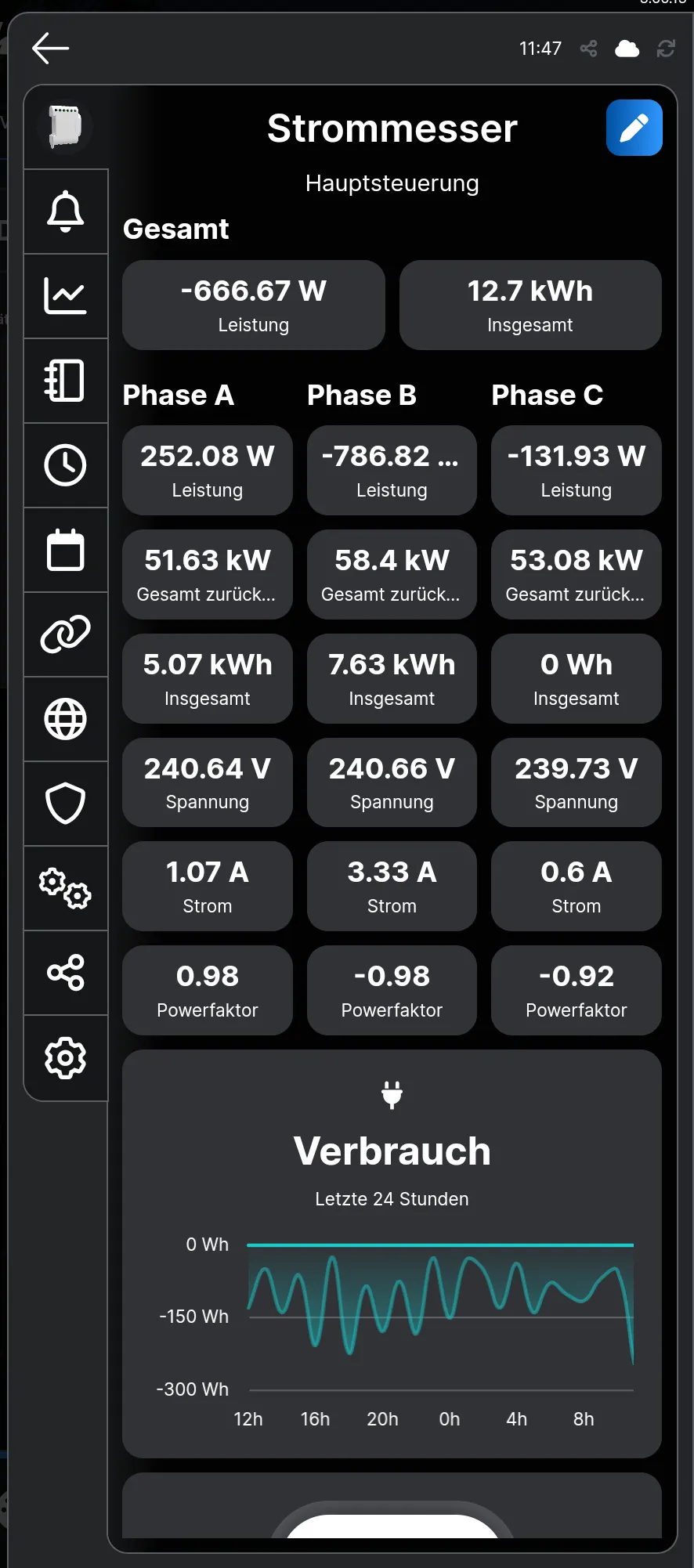Tap the Strommesser device image
This screenshot has height=1568, width=694.
[65, 127]
